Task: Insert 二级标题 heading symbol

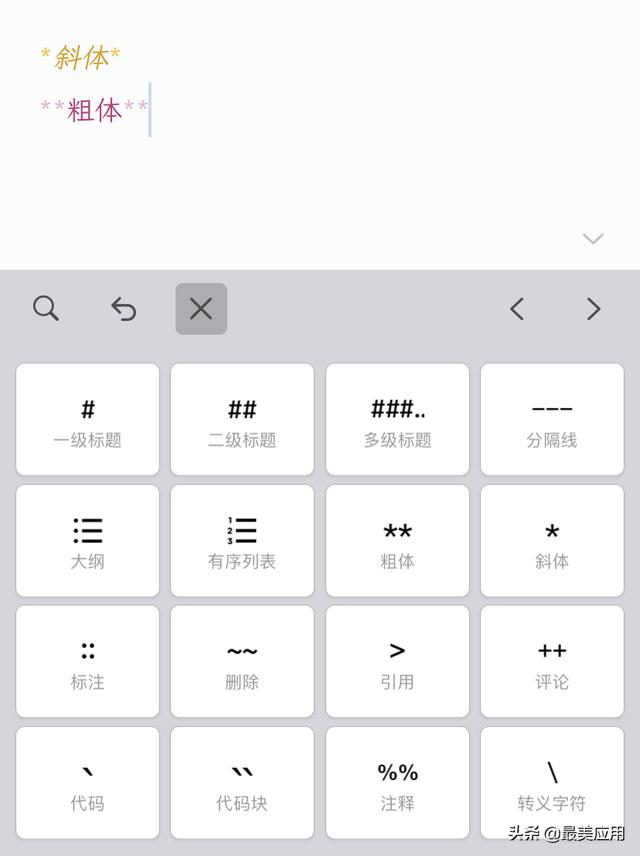Action: [242, 420]
